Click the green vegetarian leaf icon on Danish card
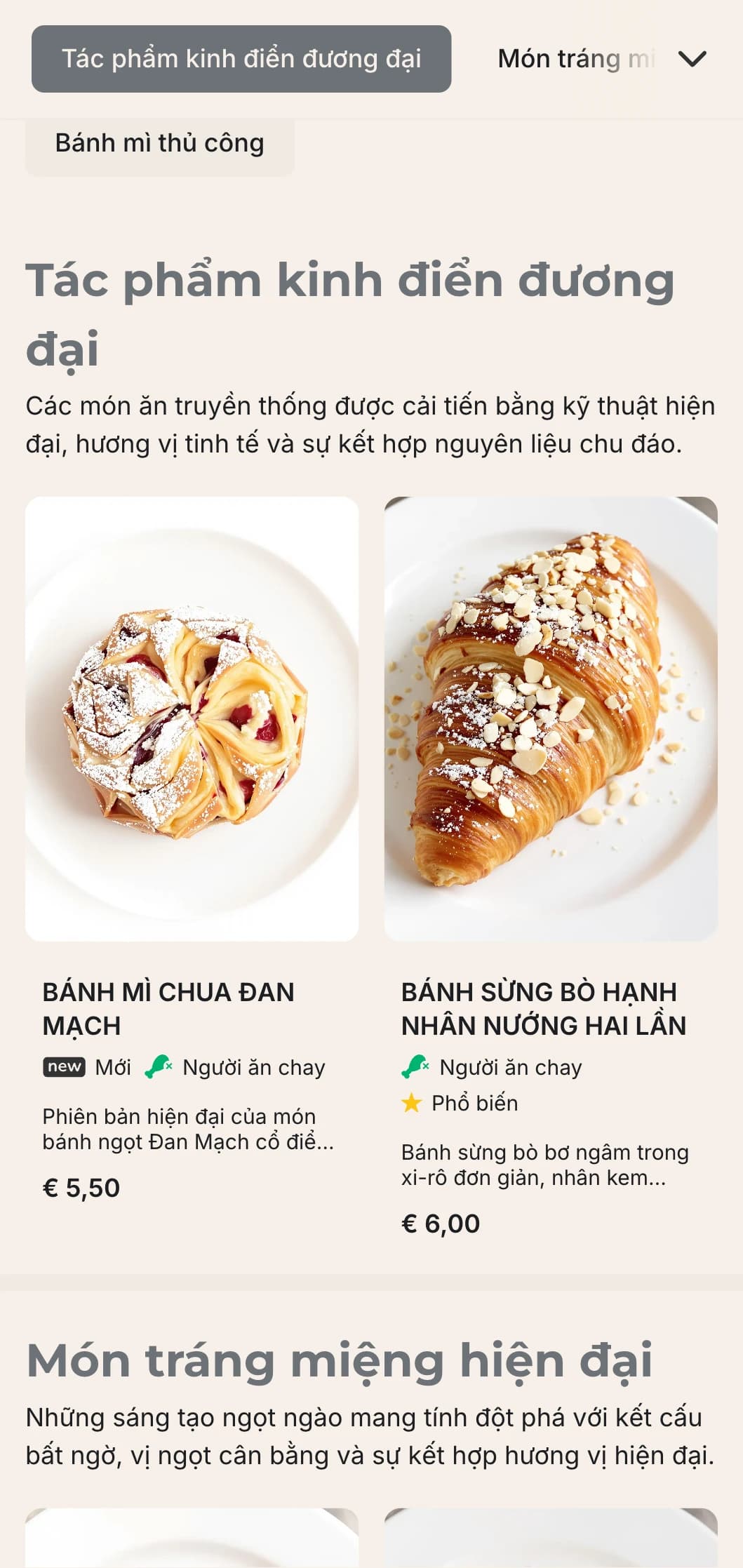The width and height of the screenshot is (743, 1568). [x=158, y=1066]
